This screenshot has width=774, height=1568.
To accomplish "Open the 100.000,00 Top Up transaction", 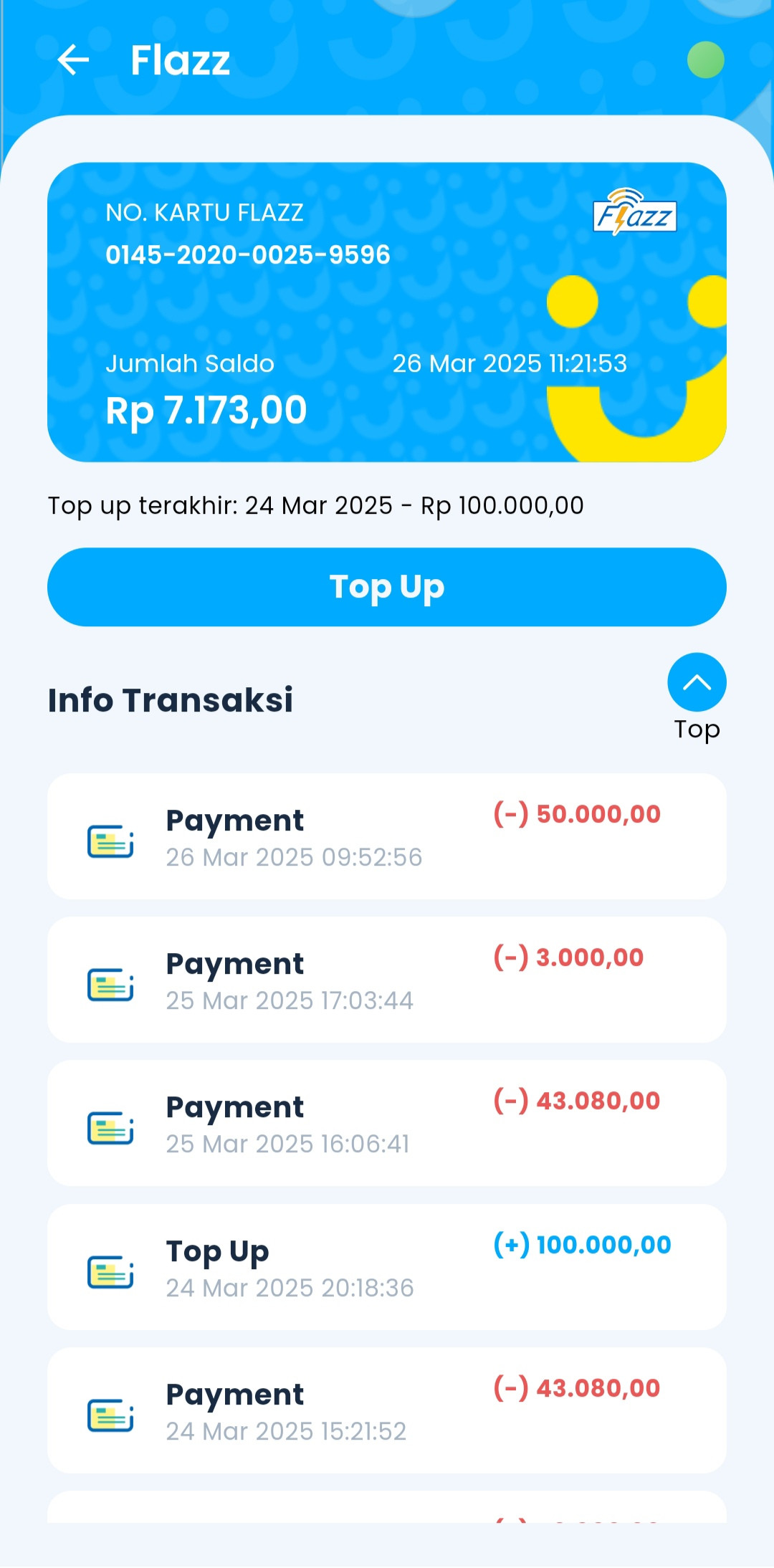I will coord(387,1267).
